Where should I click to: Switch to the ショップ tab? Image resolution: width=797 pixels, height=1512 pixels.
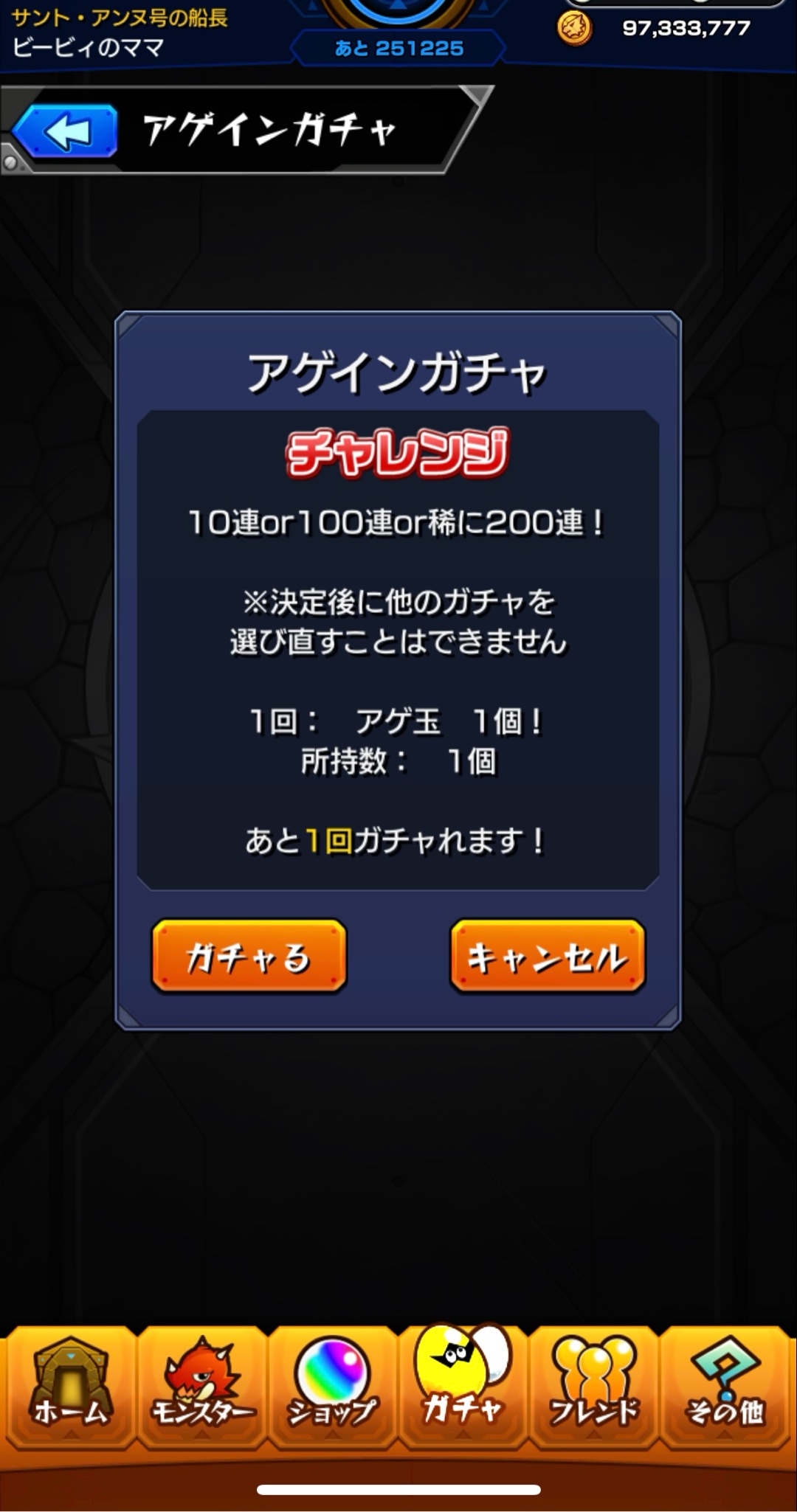pos(332,1385)
